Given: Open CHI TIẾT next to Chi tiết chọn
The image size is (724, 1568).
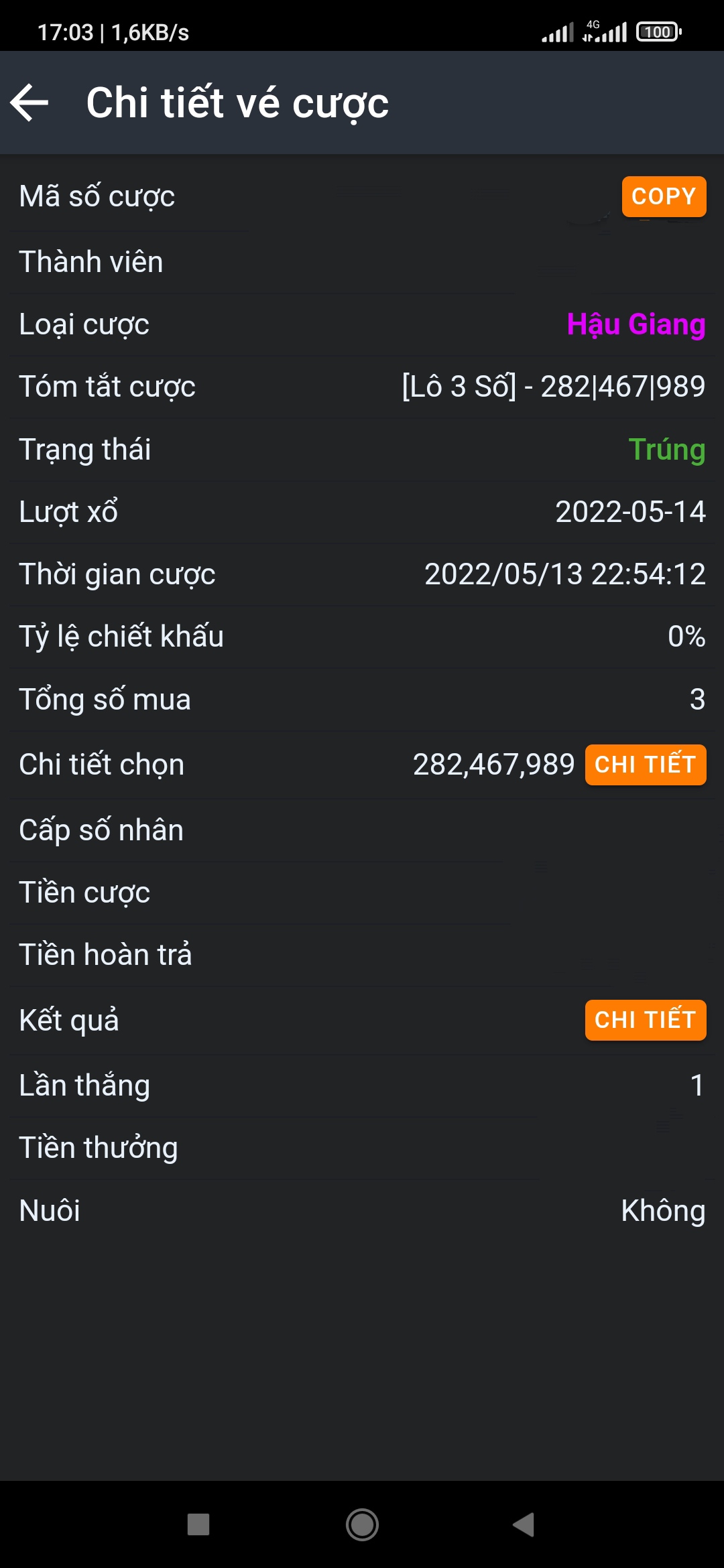Looking at the screenshot, I should tap(645, 765).
